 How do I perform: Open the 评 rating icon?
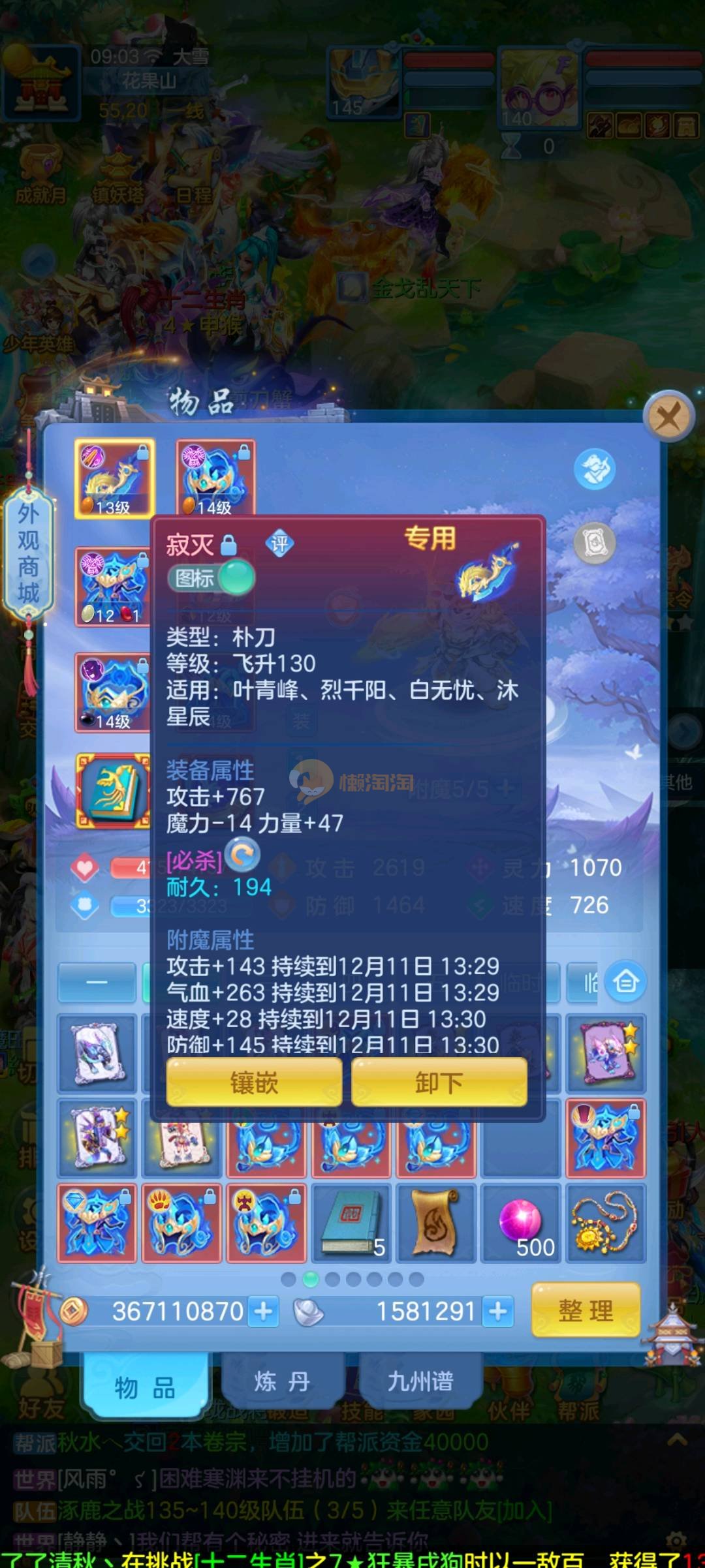[x=279, y=544]
